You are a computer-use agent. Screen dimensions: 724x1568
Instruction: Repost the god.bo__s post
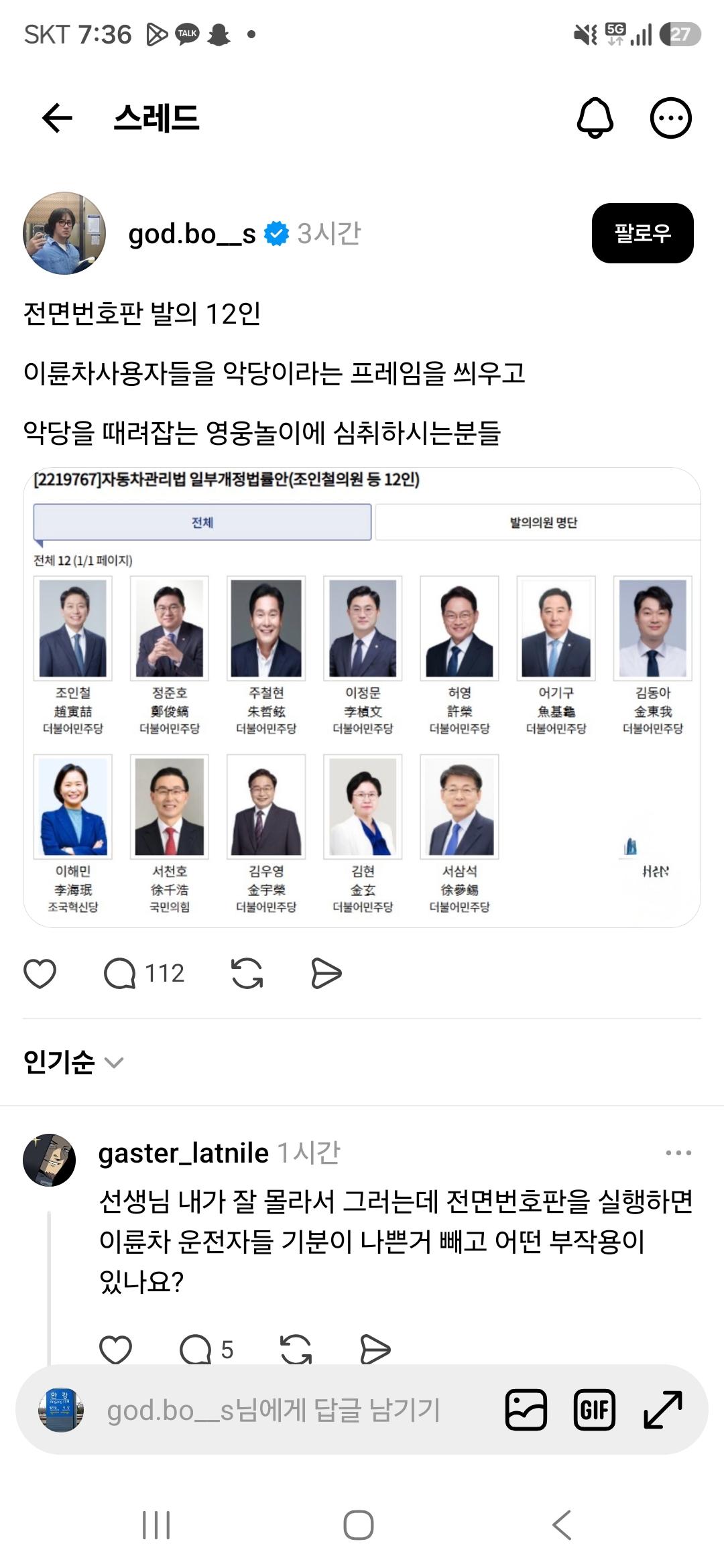[x=247, y=973]
